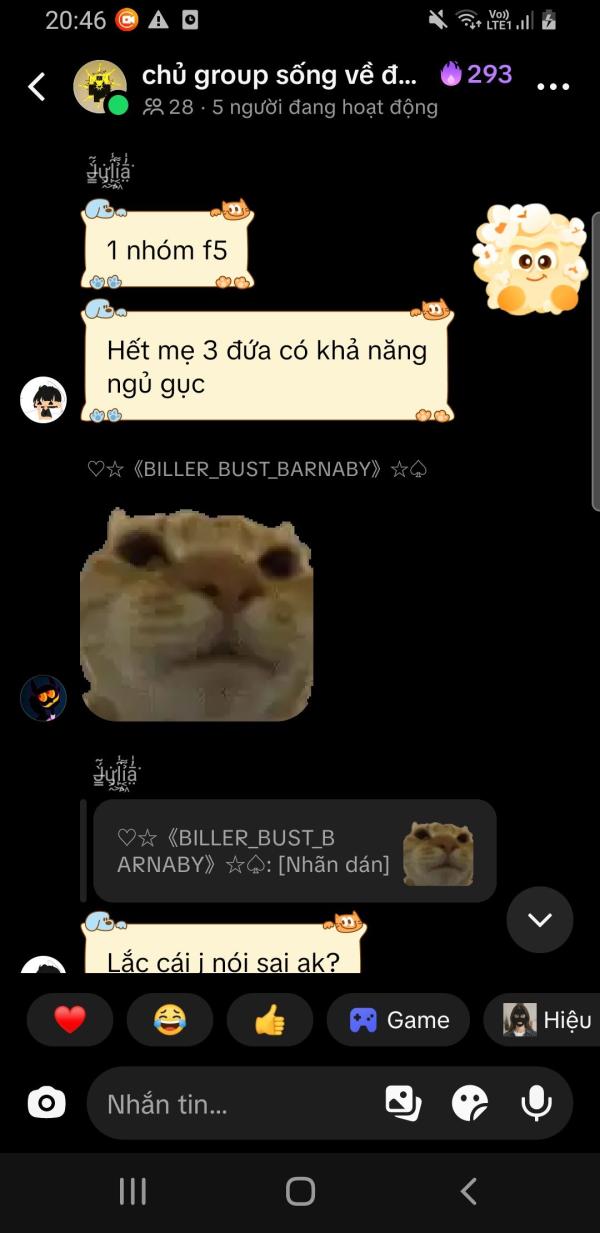
Task: Focus the Nhắn tin message field
Action: point(235,1104)
